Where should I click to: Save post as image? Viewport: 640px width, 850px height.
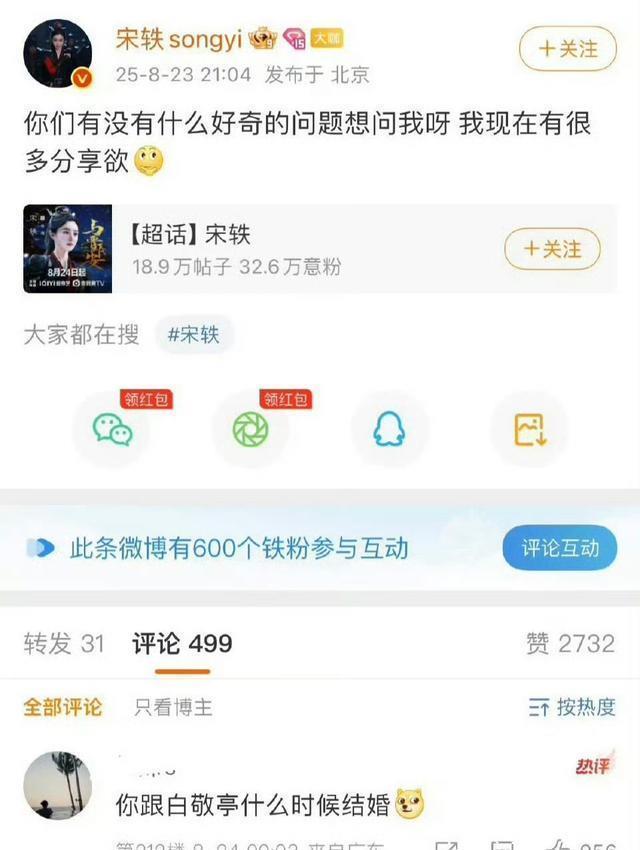[x=528, y=429]
